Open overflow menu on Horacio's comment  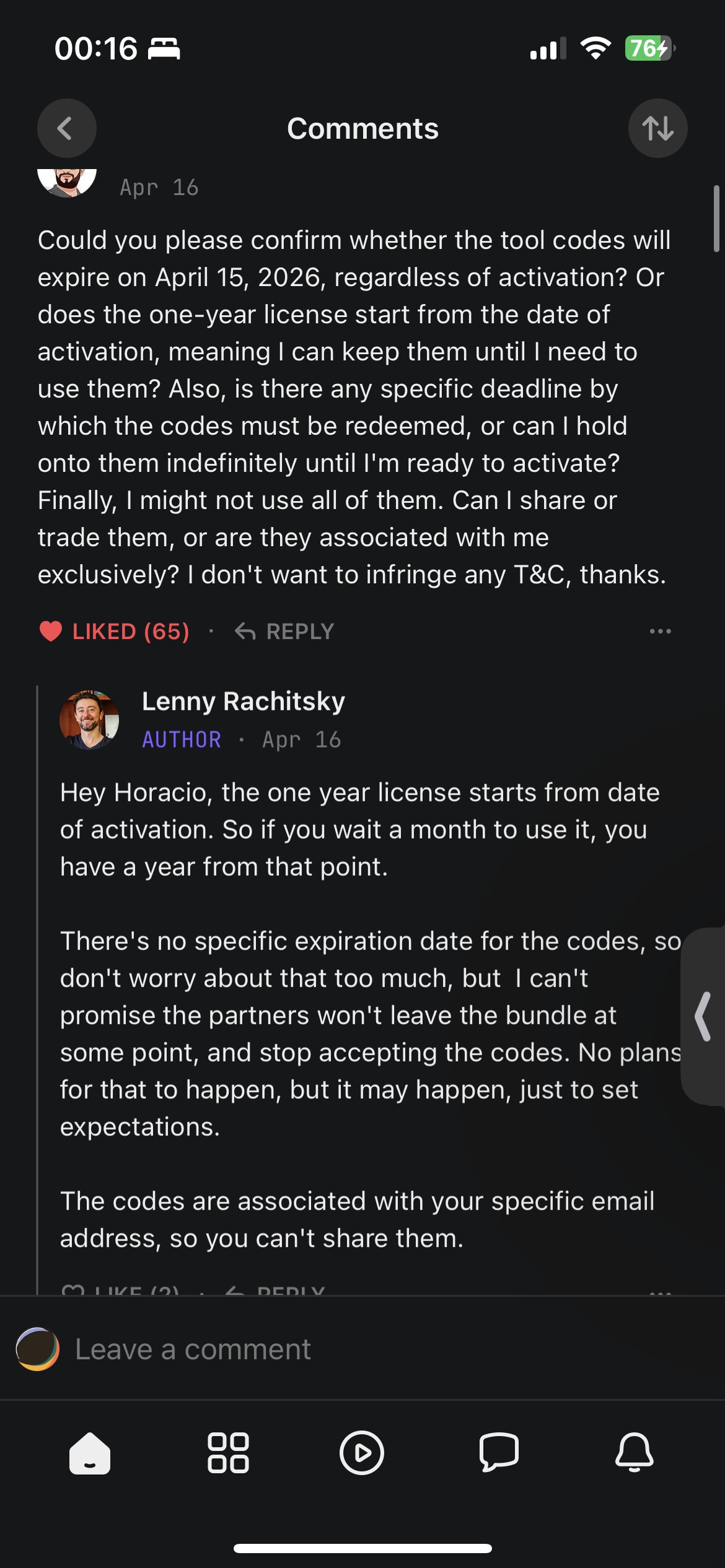(660, 631)
